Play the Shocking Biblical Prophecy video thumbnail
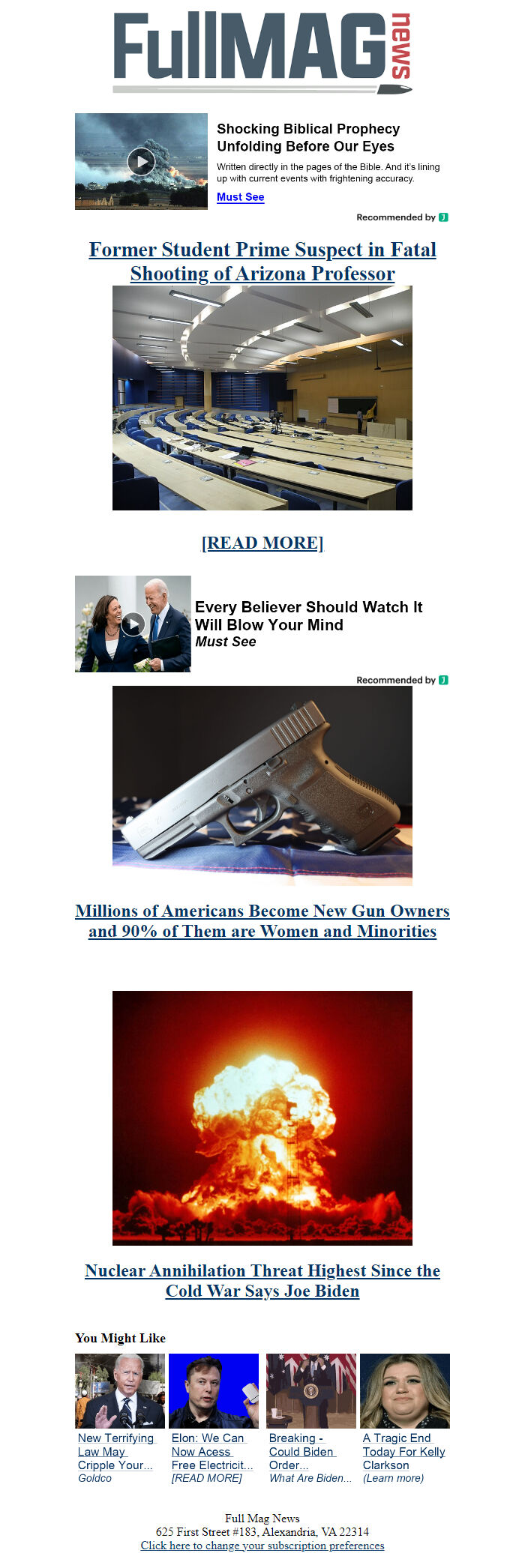 pyautogui.click(x=141, y=161)
